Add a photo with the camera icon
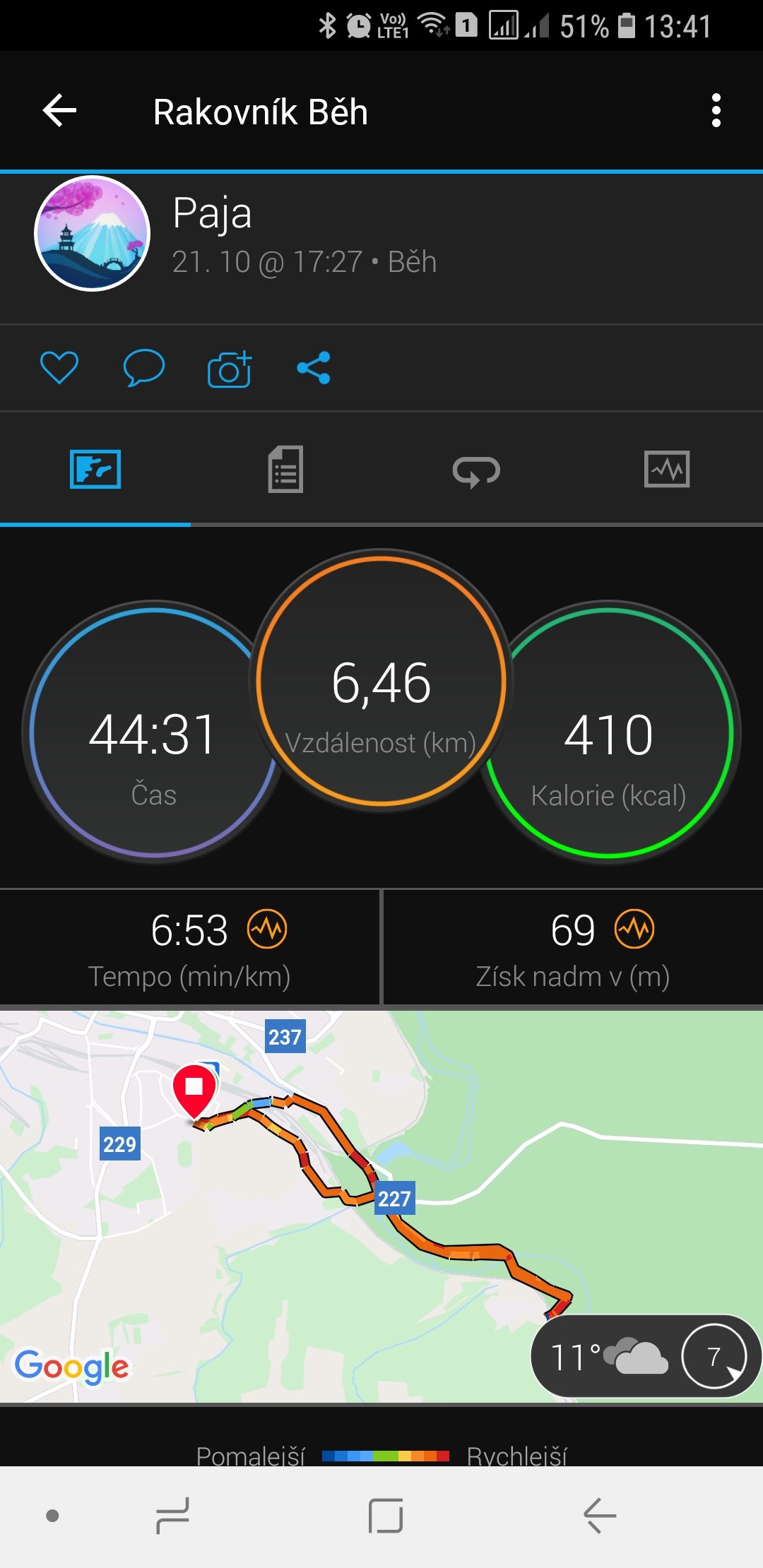Screen dimensions: 763x1568 [230, 368]
